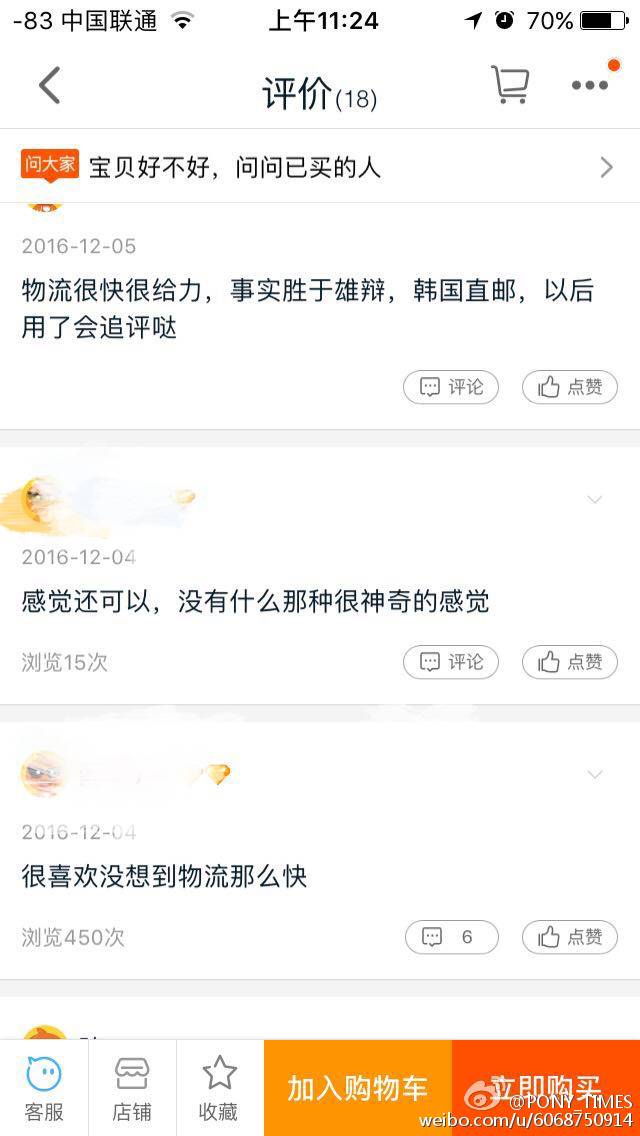Open 问大家 ask buyers row
The width and height of the screenshot is (640, 1136).
(320, 167)
